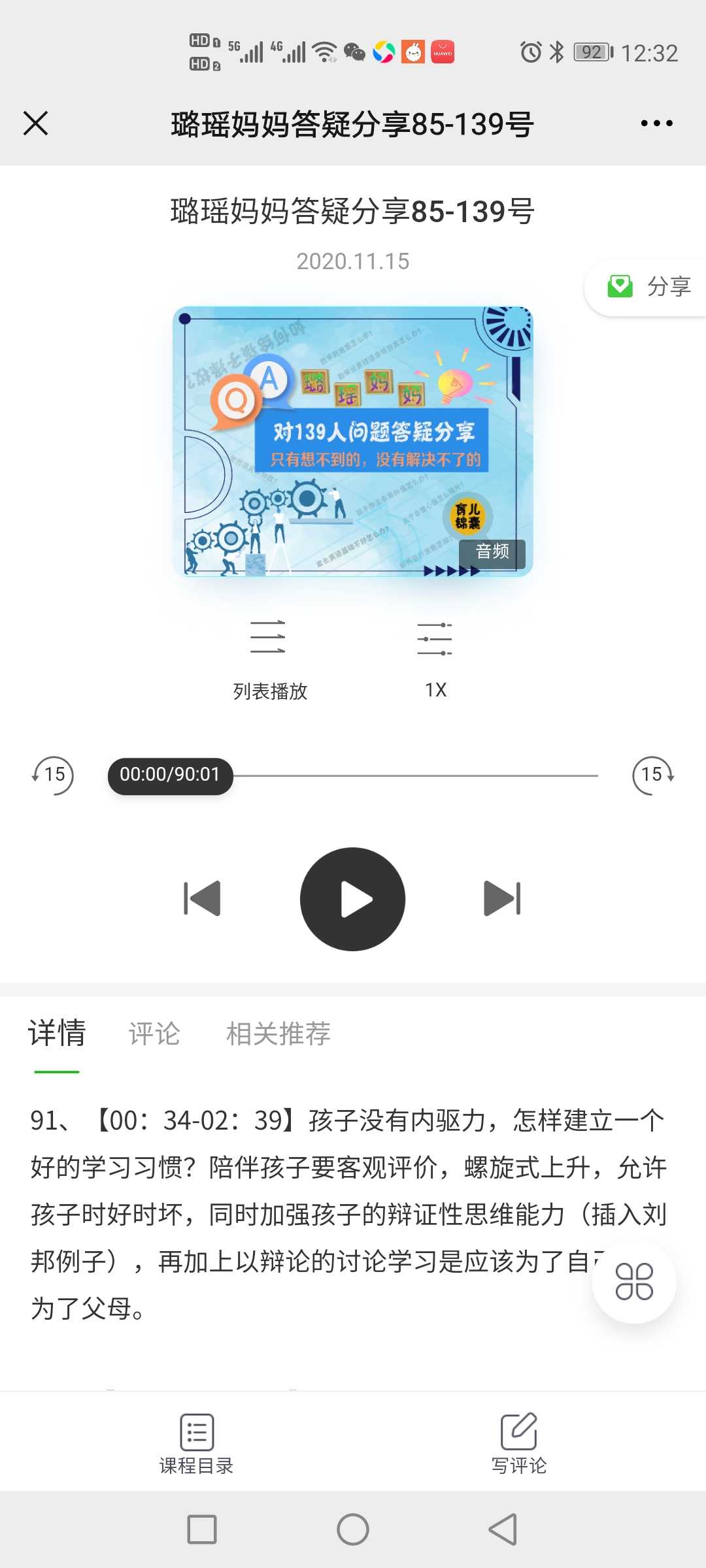Rewind the audio by 15 seconds
706x1568 pixels.
(54, 776)
